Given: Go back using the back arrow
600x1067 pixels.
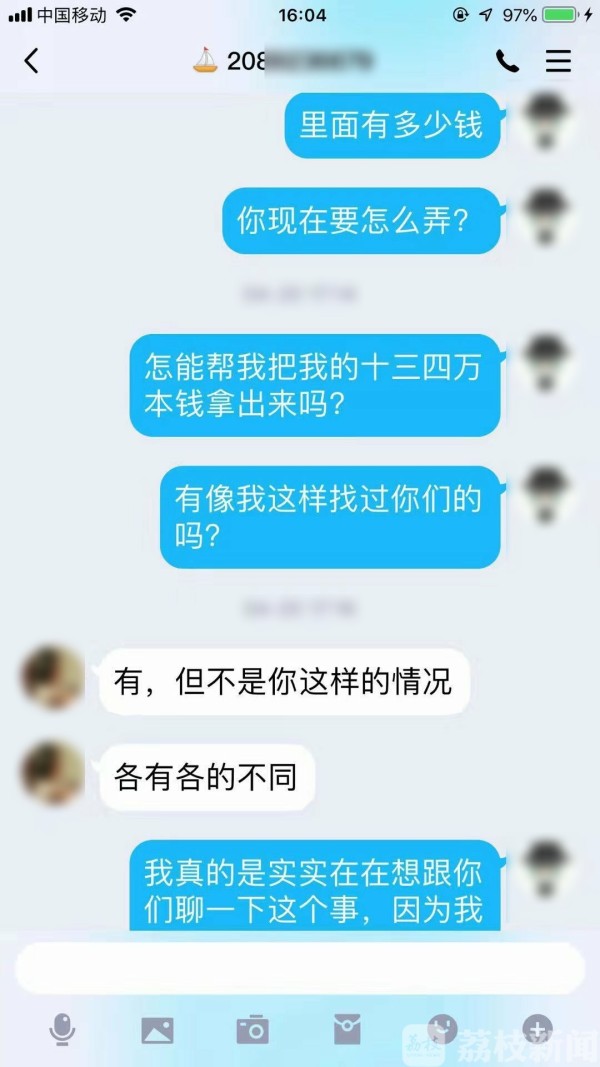Looking at the screenshot, I should tap(32, 61).
